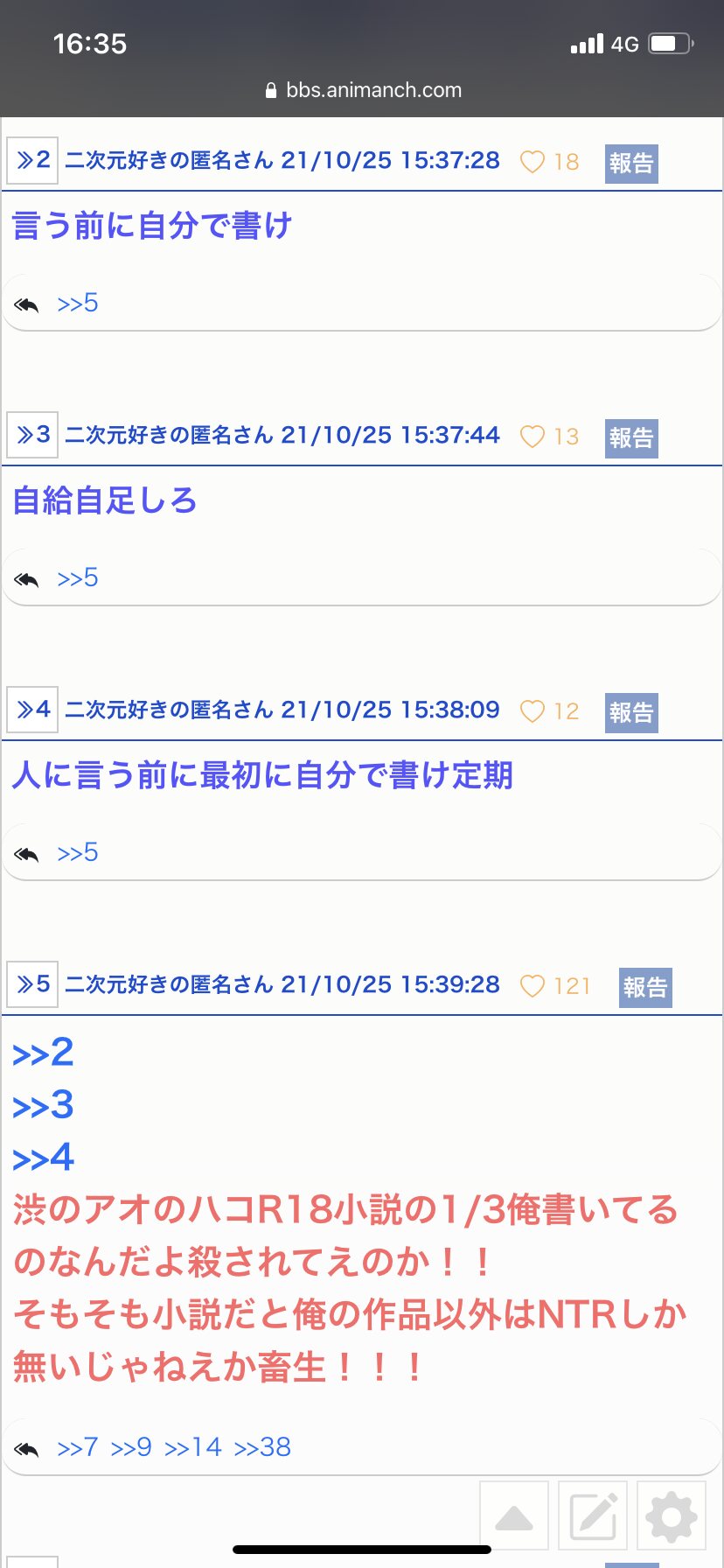This screenshot has width=724, height=1568.
Task: Like post 4 with 12 hearts
Action: pyautogui.click(x=533, y=711)
